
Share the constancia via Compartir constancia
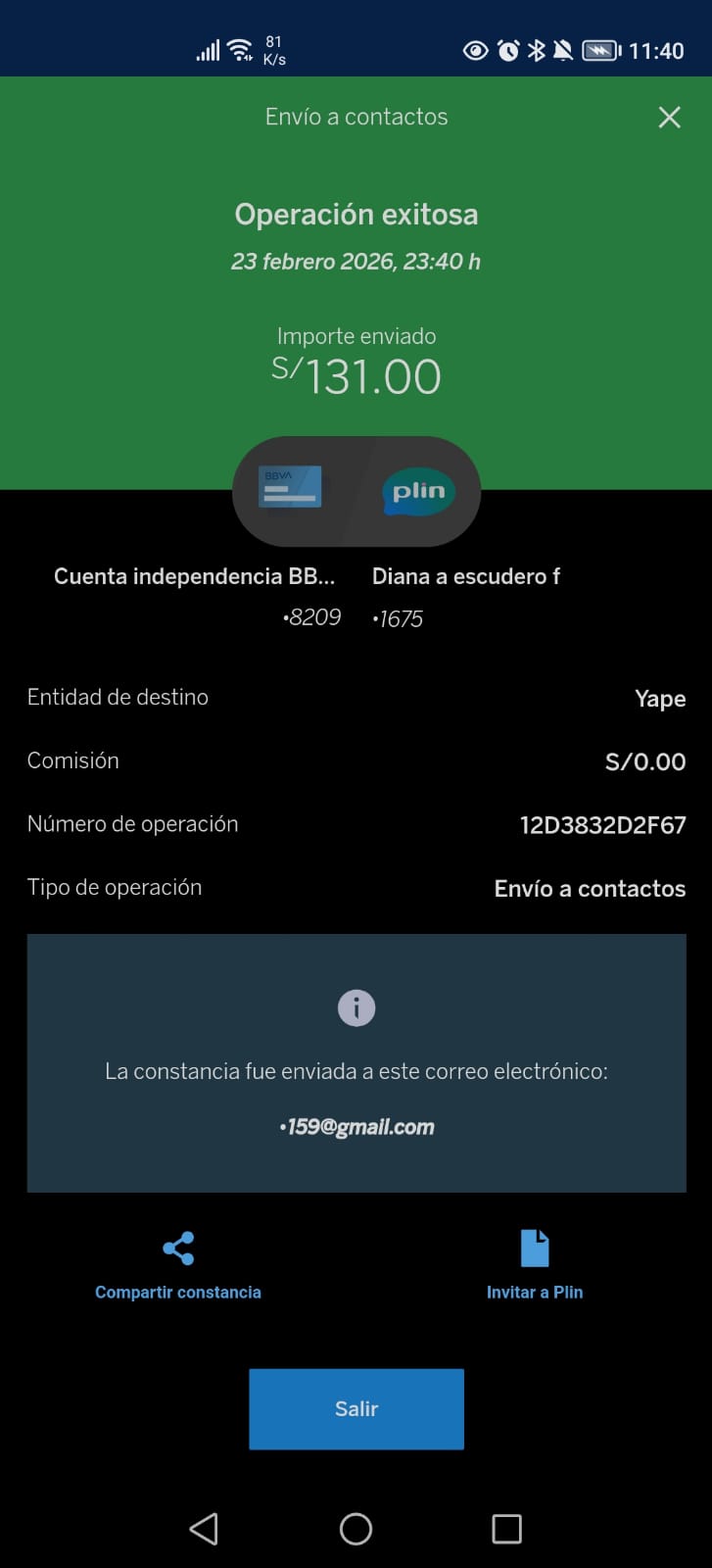click(x=178, y=1264)
